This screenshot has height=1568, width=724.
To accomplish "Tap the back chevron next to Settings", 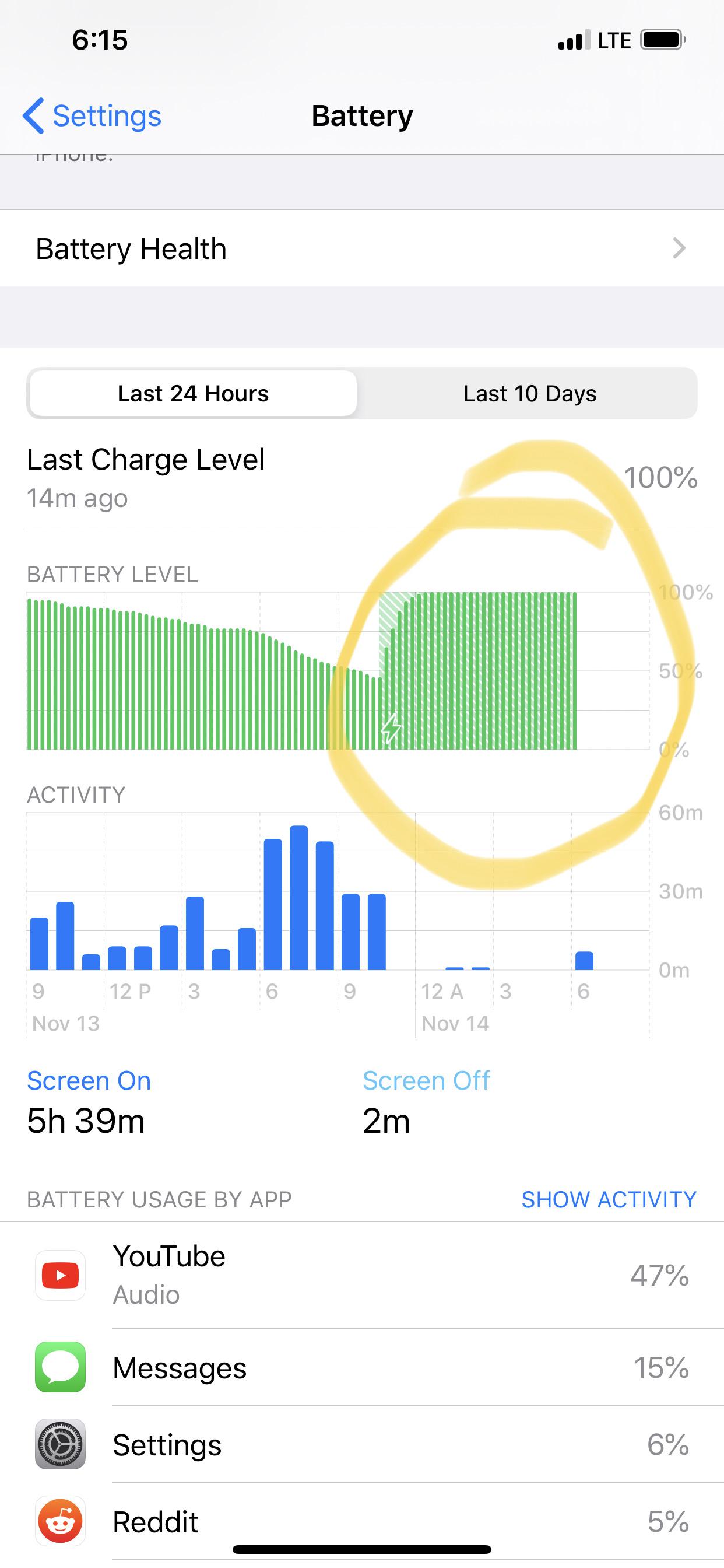I will click(x=34, y=116).
